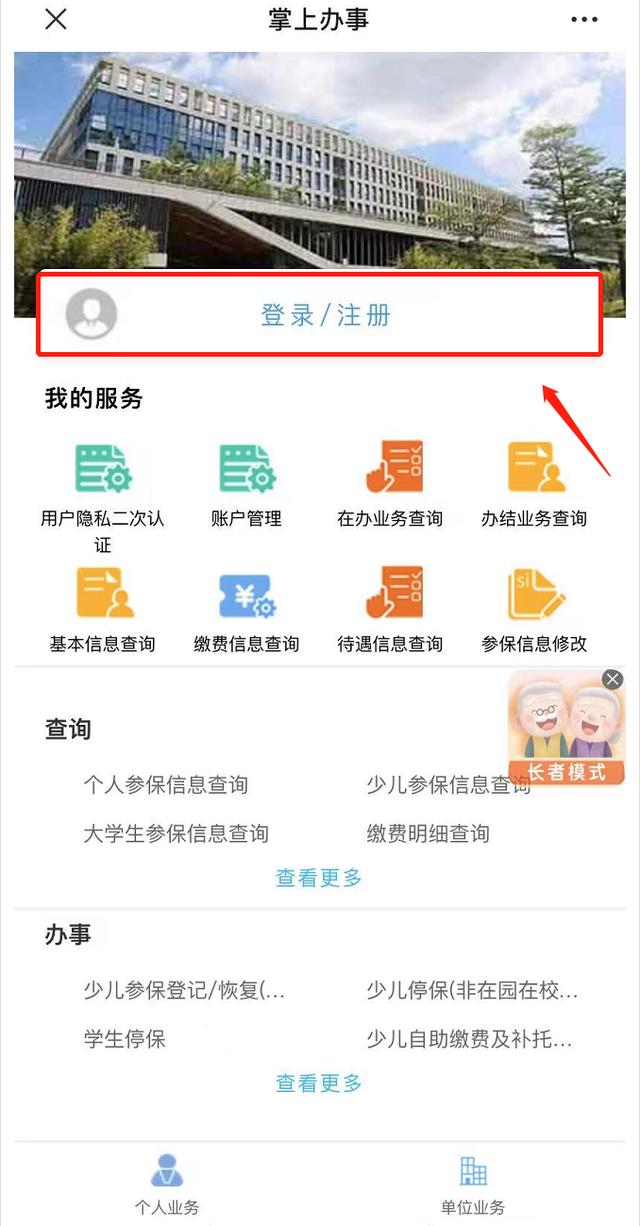View more under the 查询 section
The image size is (640, 1226).
(319, 878)
